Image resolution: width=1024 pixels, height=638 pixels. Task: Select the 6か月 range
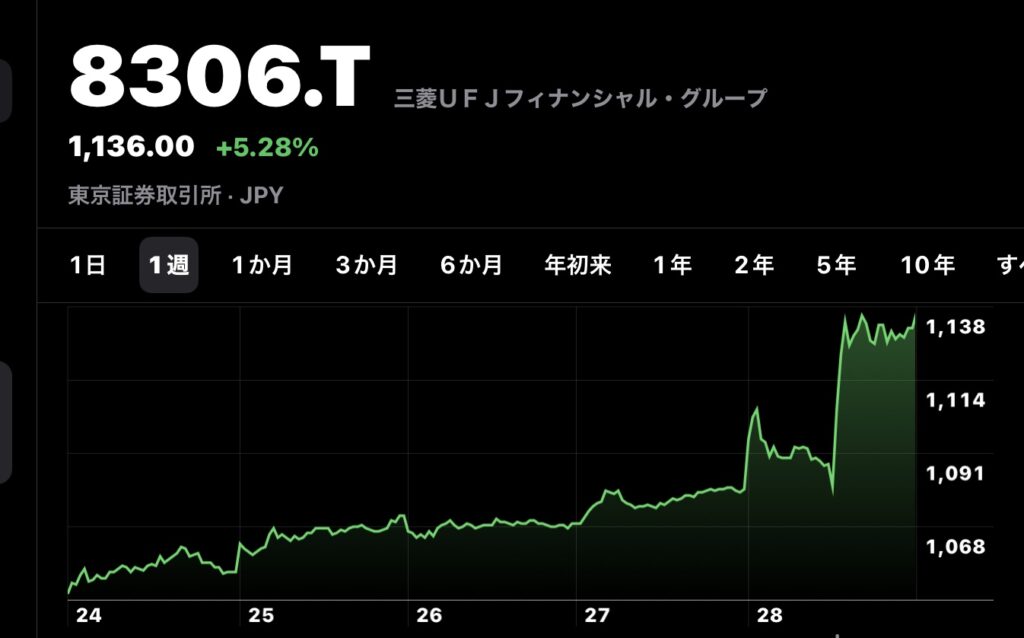click(472, 265)
